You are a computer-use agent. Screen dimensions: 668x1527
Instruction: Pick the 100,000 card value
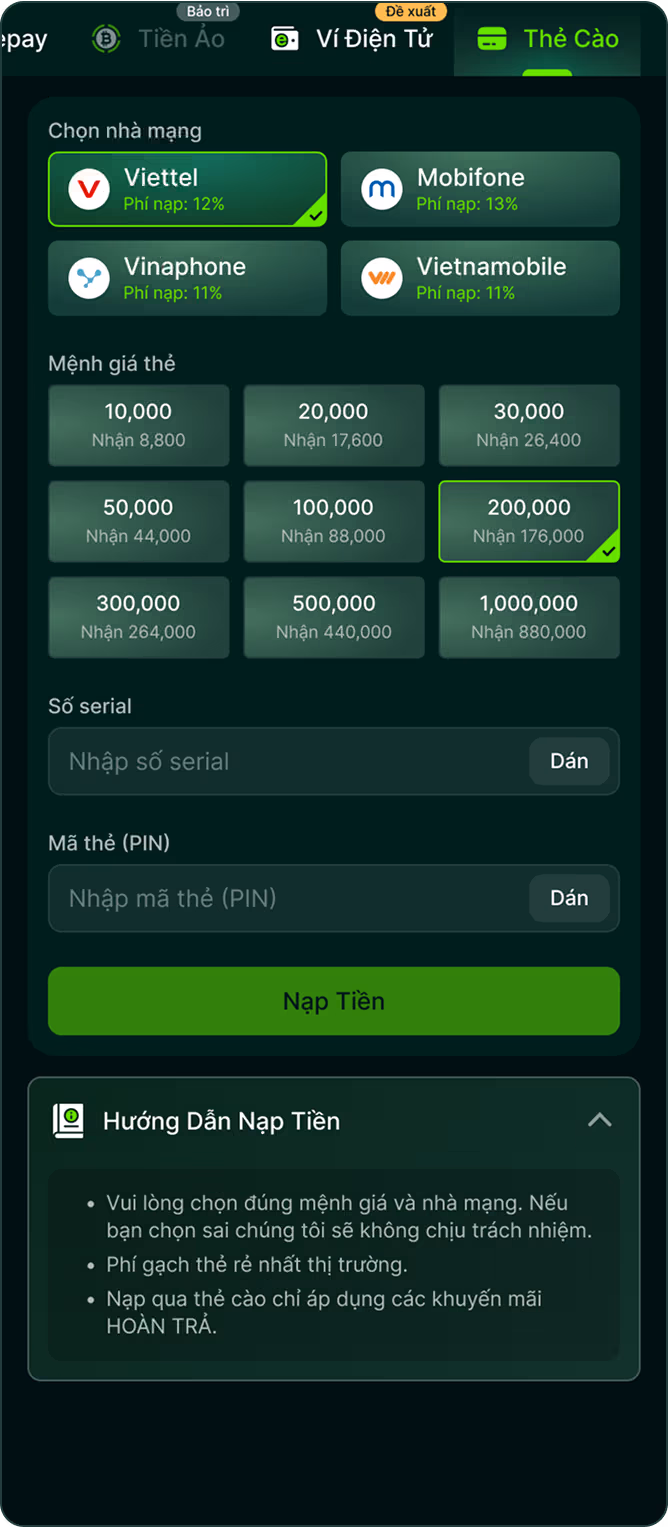(334, 521)
